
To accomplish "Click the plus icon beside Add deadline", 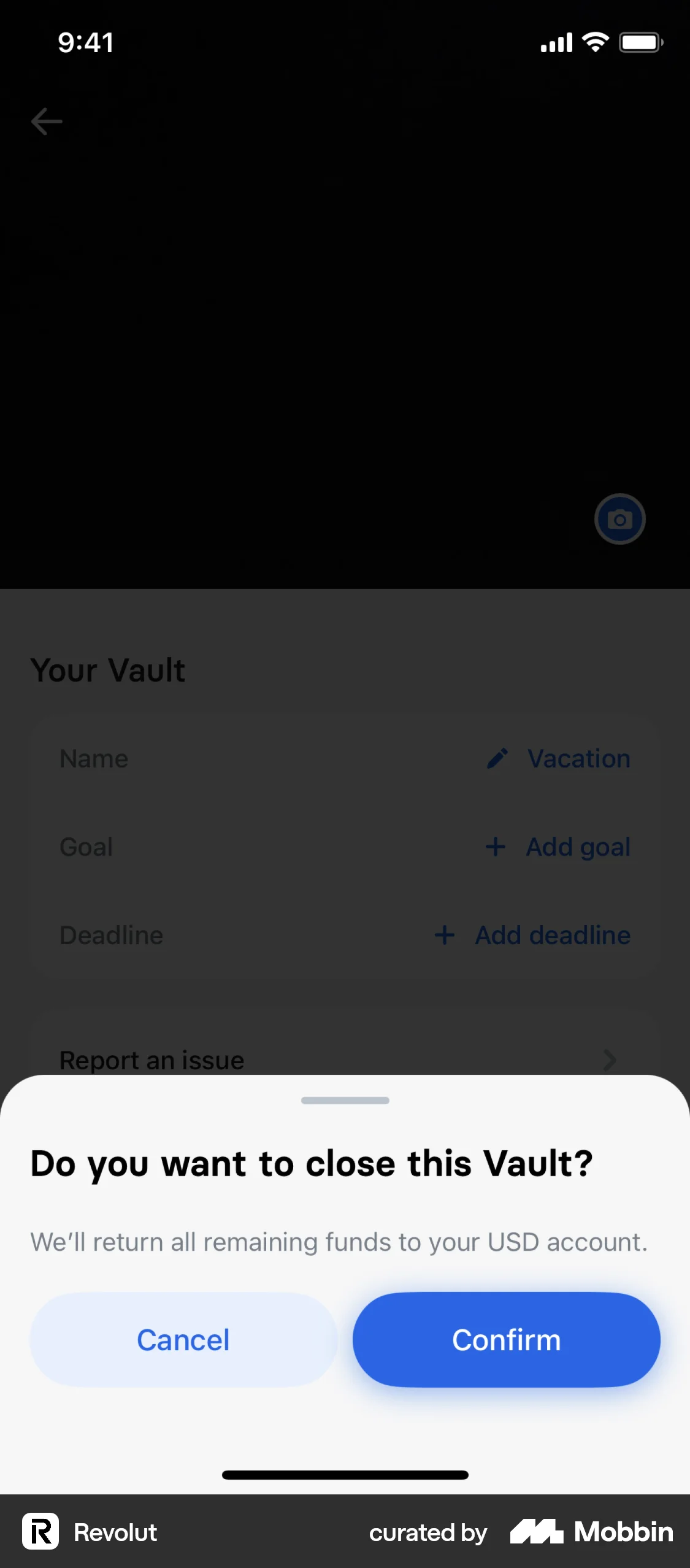I will click(x=444, y=936).
